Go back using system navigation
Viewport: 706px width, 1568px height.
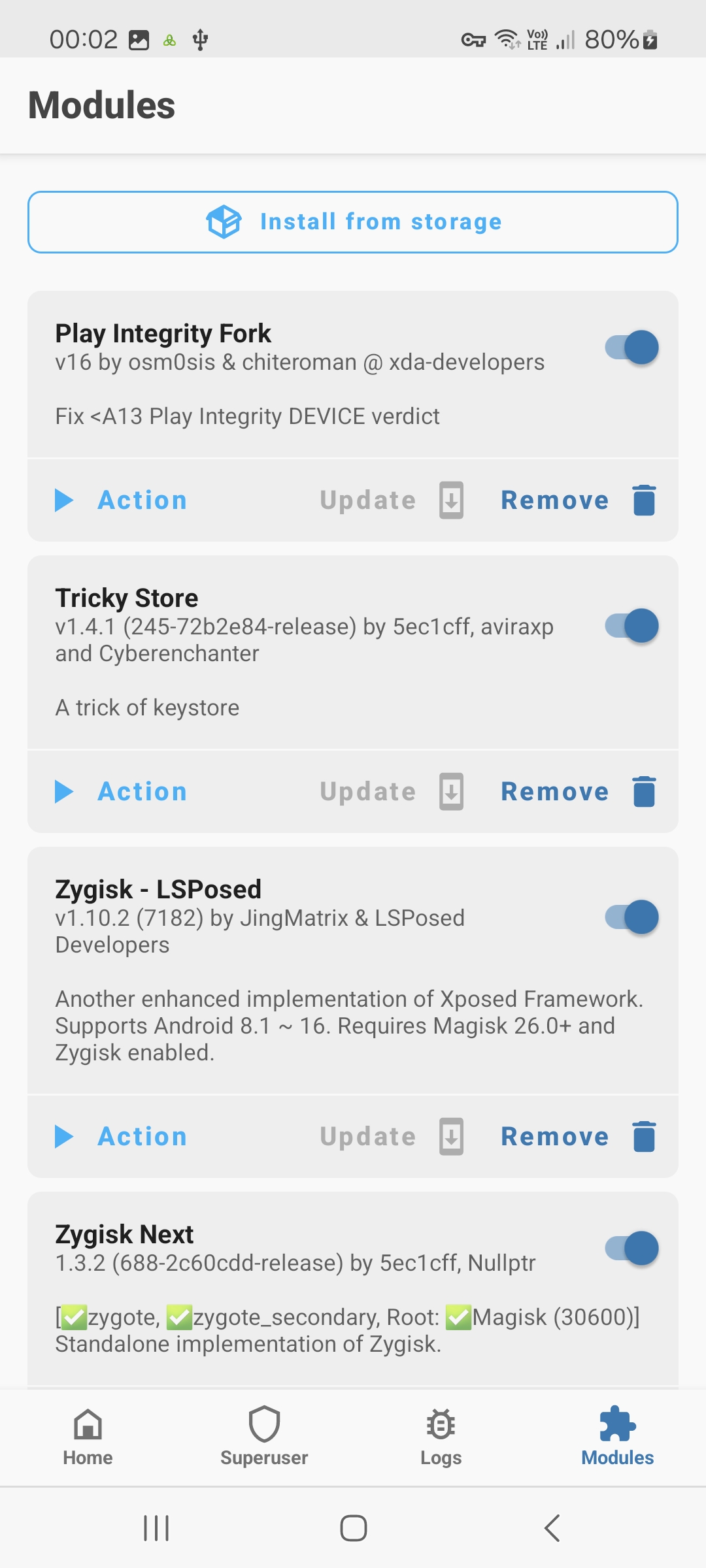552,1528
